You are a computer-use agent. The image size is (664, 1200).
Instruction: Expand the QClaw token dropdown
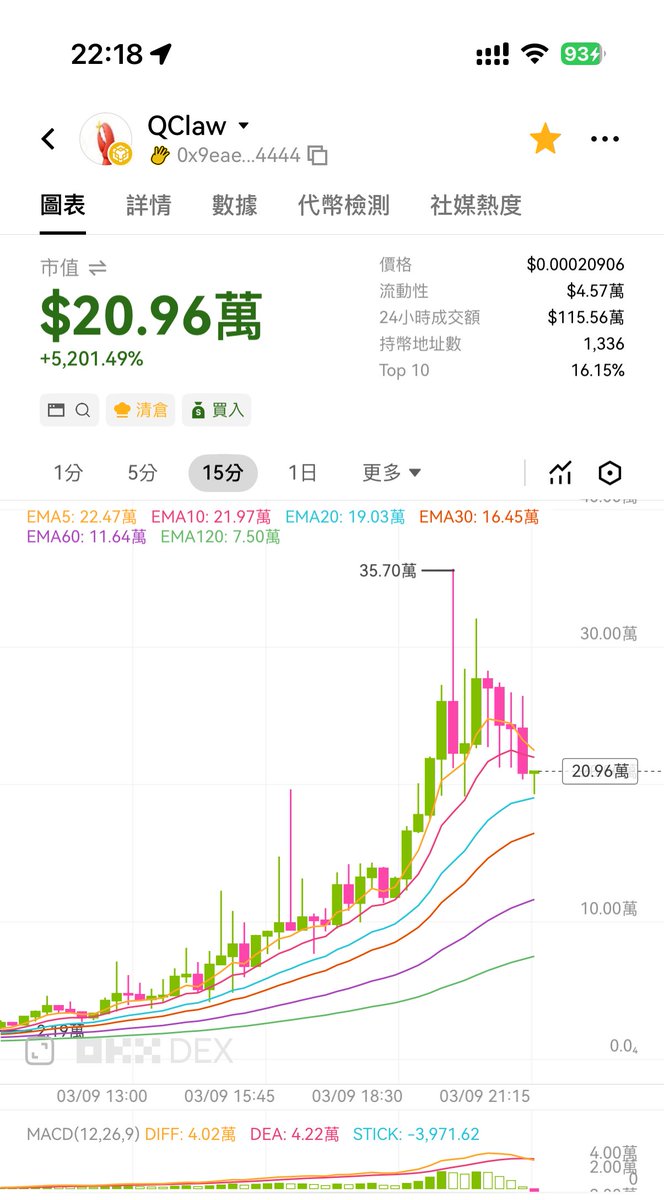[243, 127]
